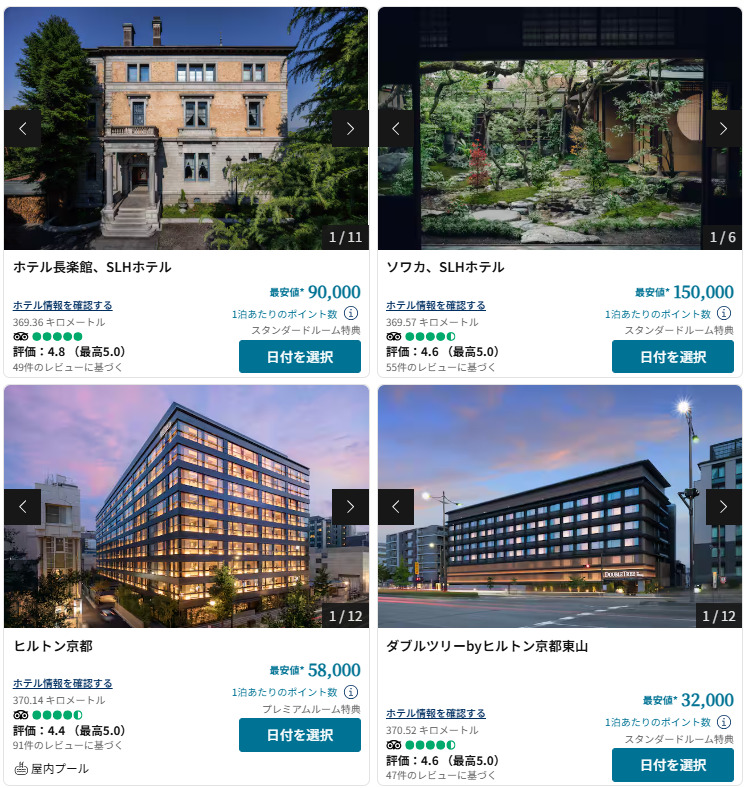
Task: Open hotel info link for ダブルツリーbyヒルトン京都東山
Action: [436, 713]
